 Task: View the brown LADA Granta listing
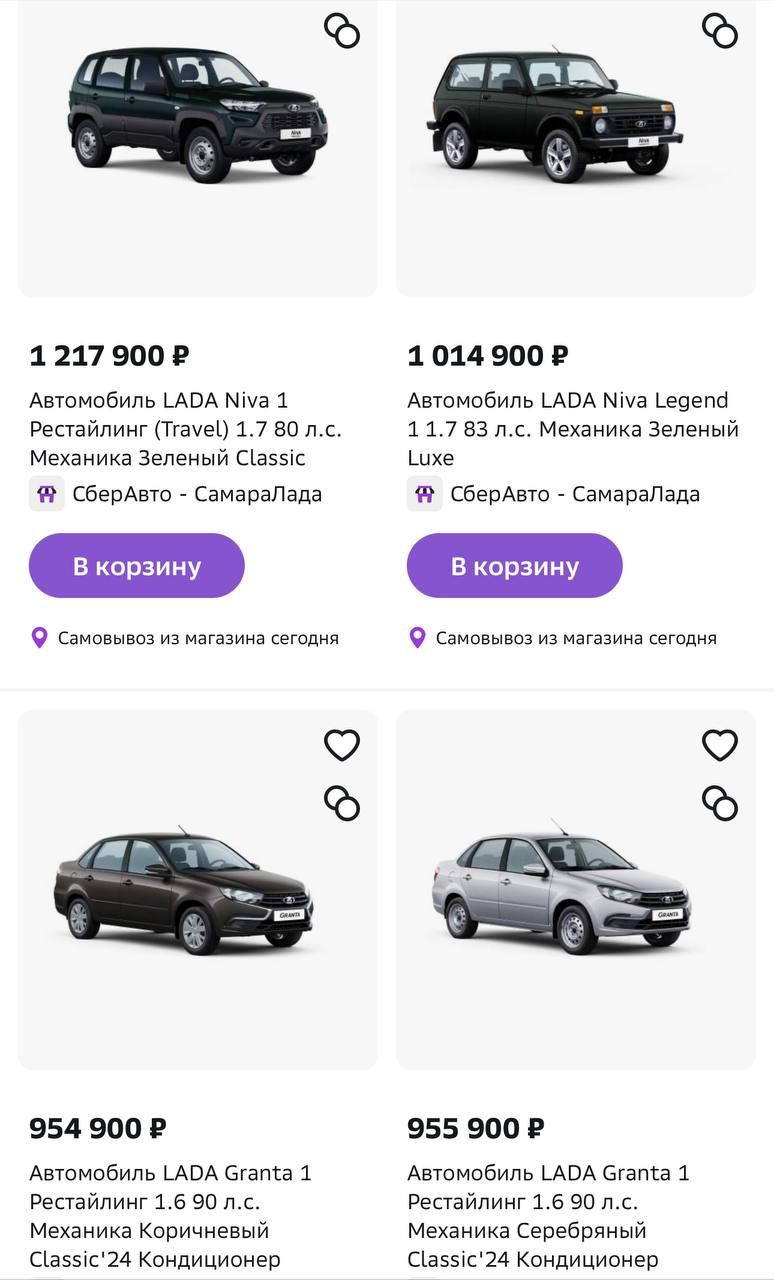click(170, 1216)
